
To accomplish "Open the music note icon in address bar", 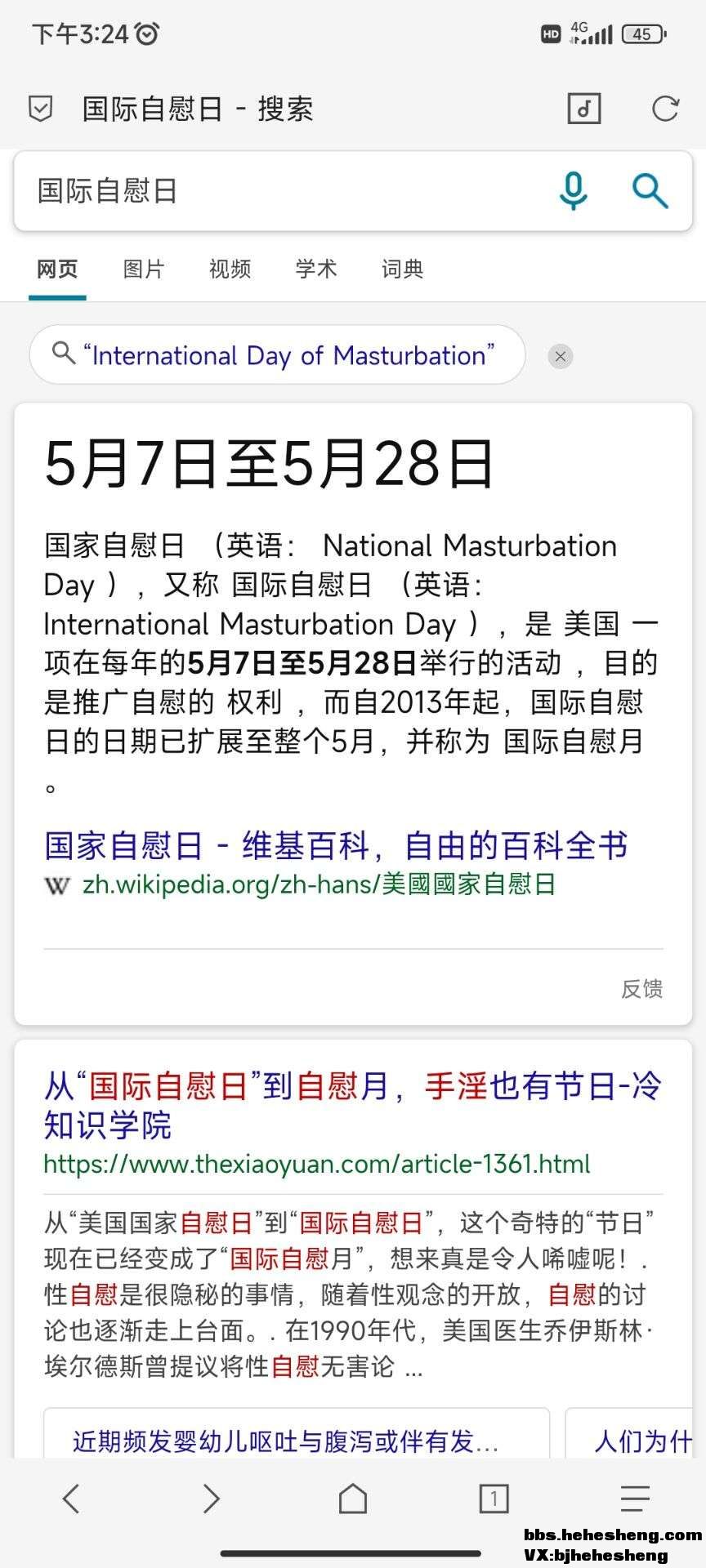I will [x=583, y=109].
